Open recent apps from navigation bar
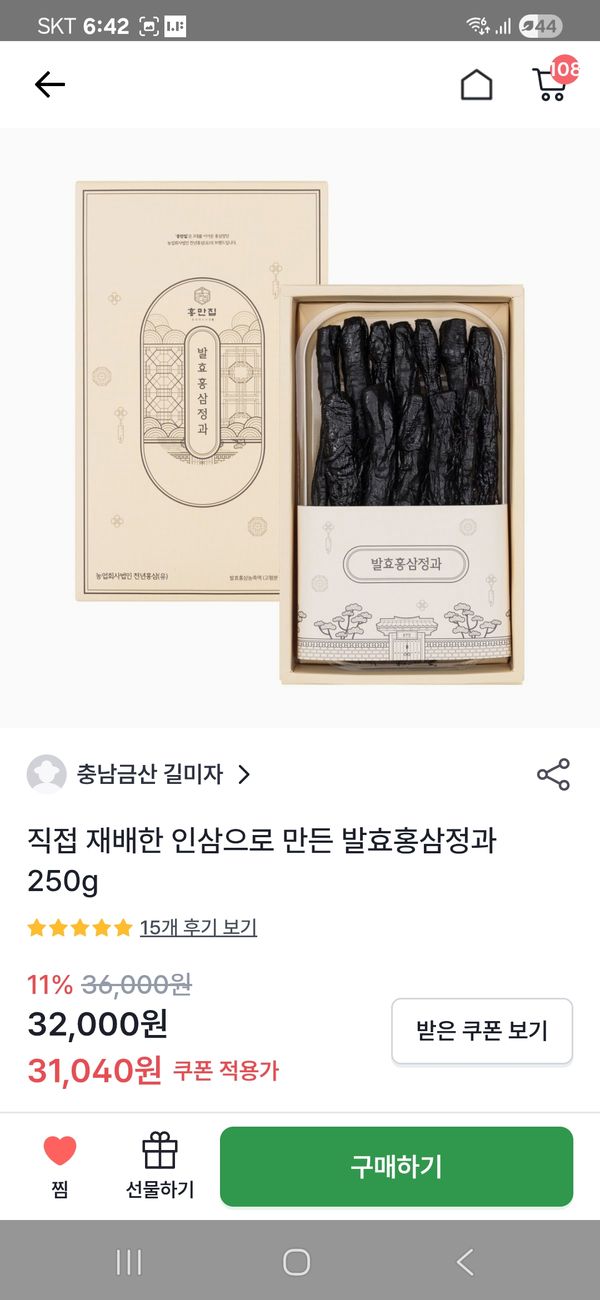600x1300 pixels. [x=129, y=1262]
